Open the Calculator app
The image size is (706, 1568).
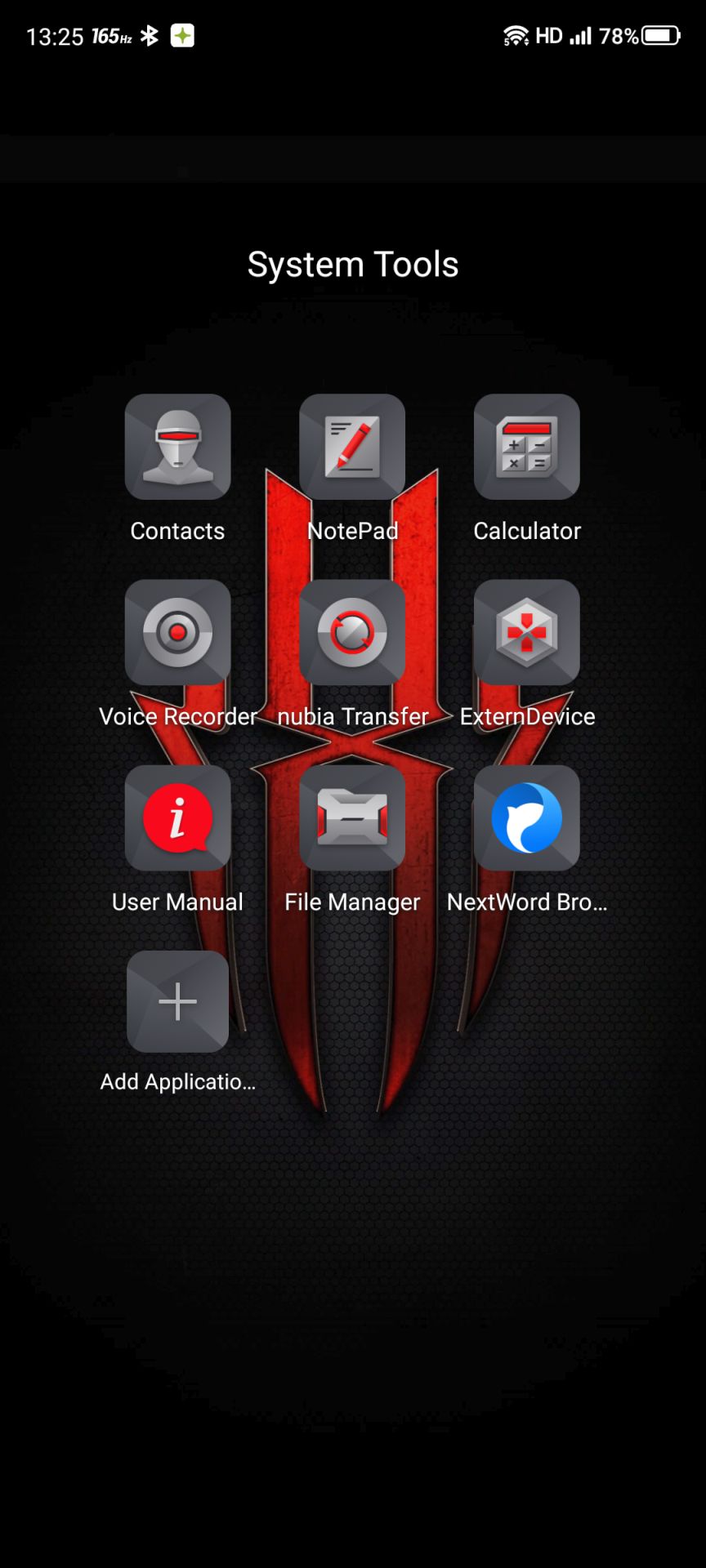pos(527,447)
